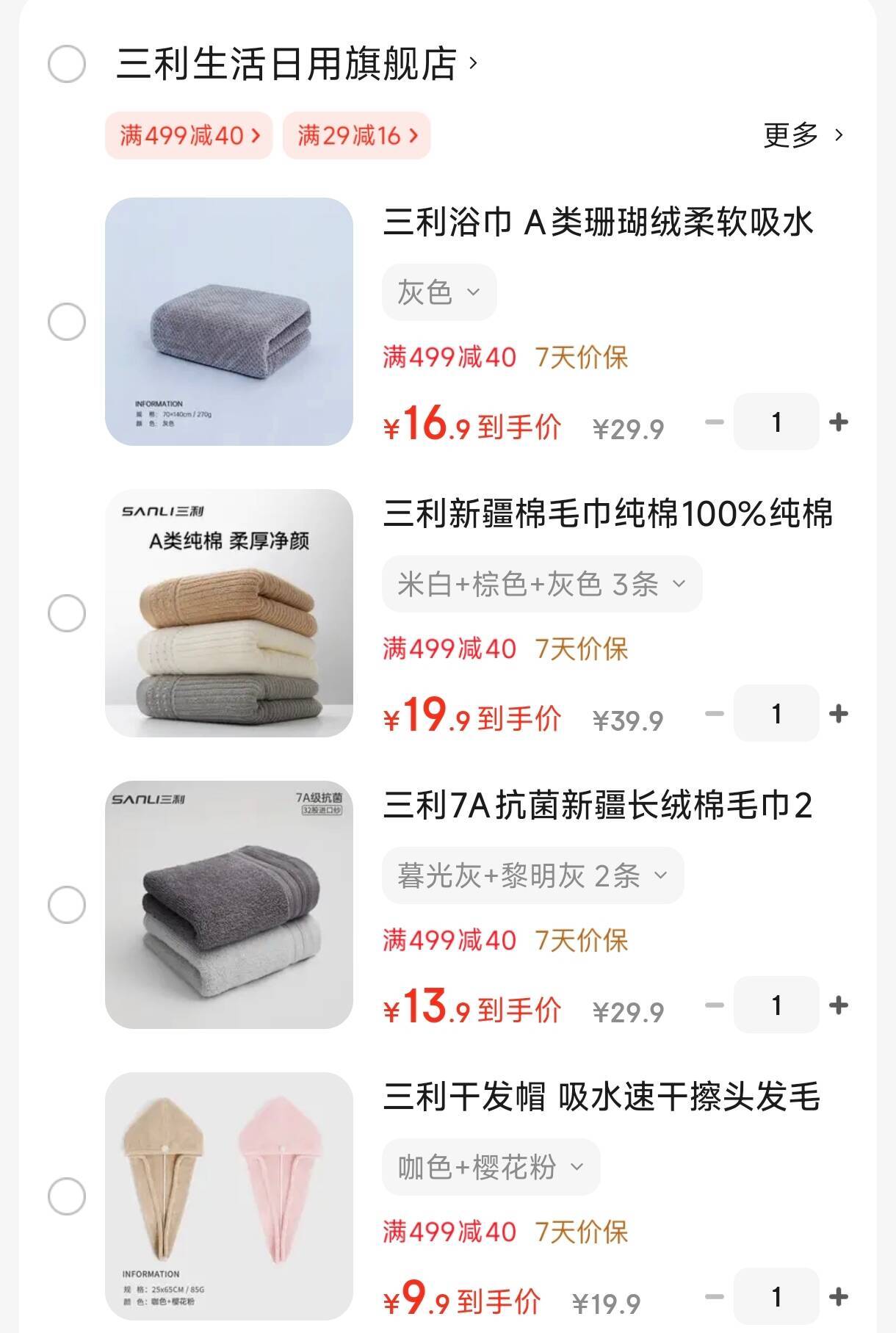Select the 三利新疆棉毛巾 item checkbox

pyautogui.click(x=67, y=613)
